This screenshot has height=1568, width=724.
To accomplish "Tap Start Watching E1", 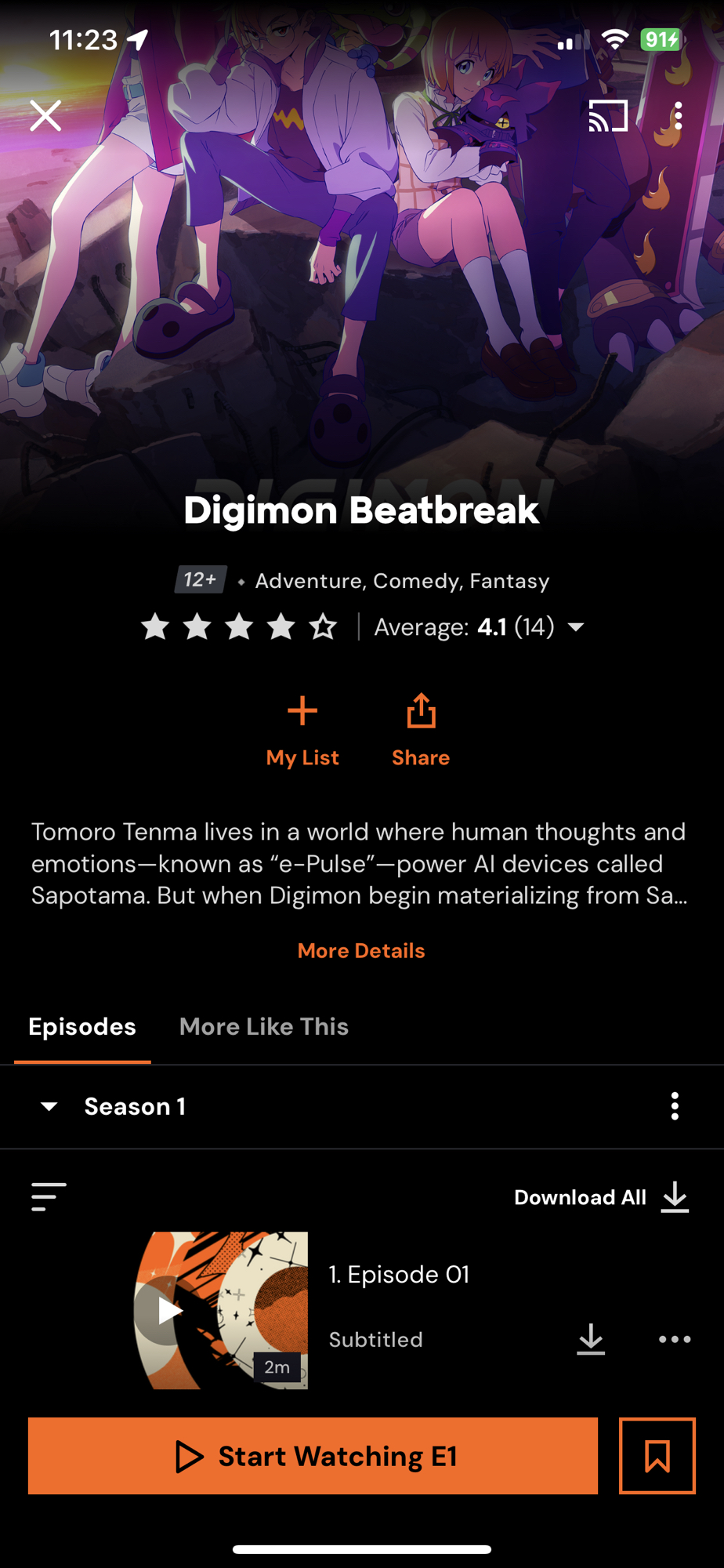I will (x=313, y=1456).
